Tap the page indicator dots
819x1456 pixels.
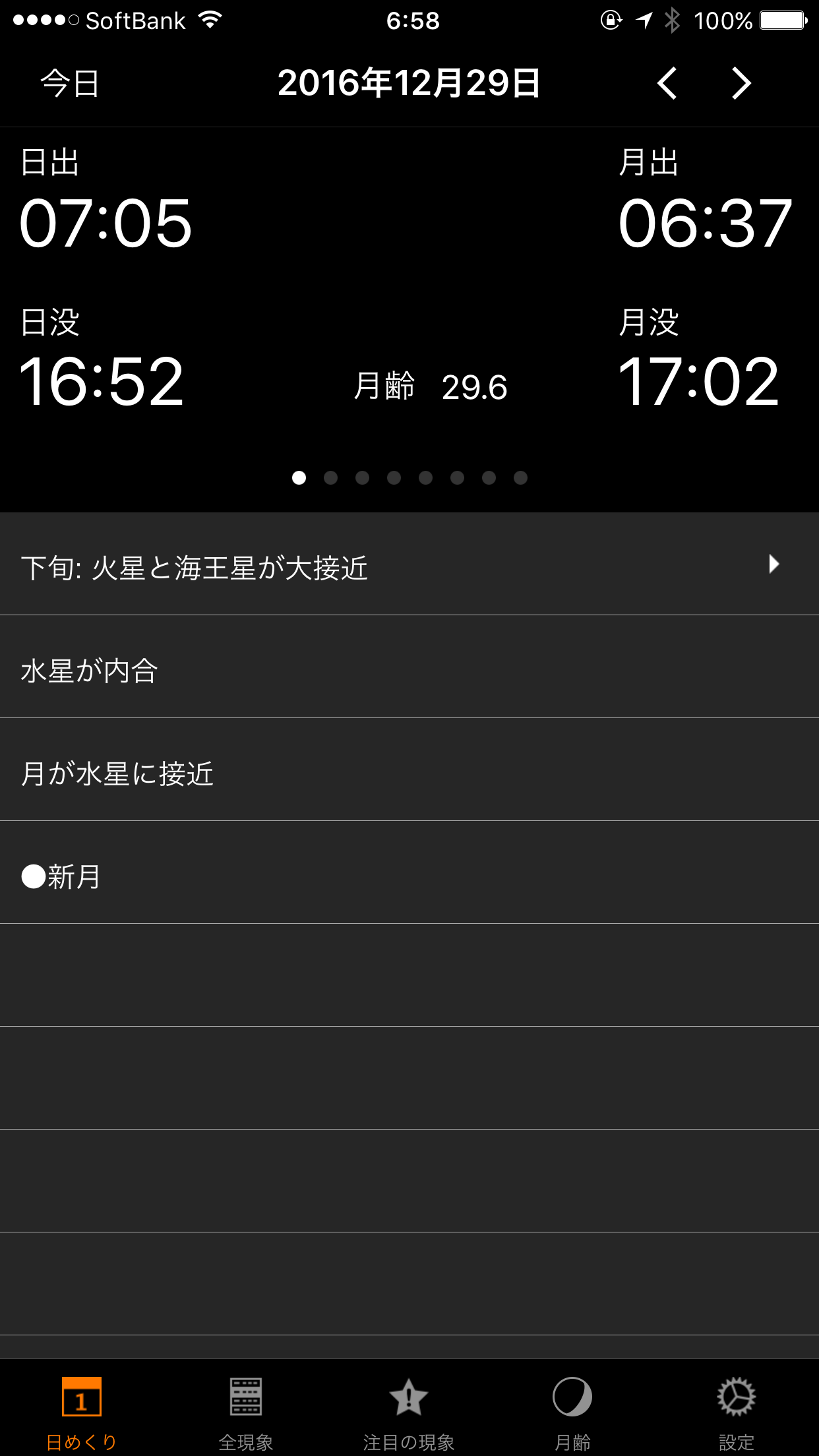click(409, 477)
